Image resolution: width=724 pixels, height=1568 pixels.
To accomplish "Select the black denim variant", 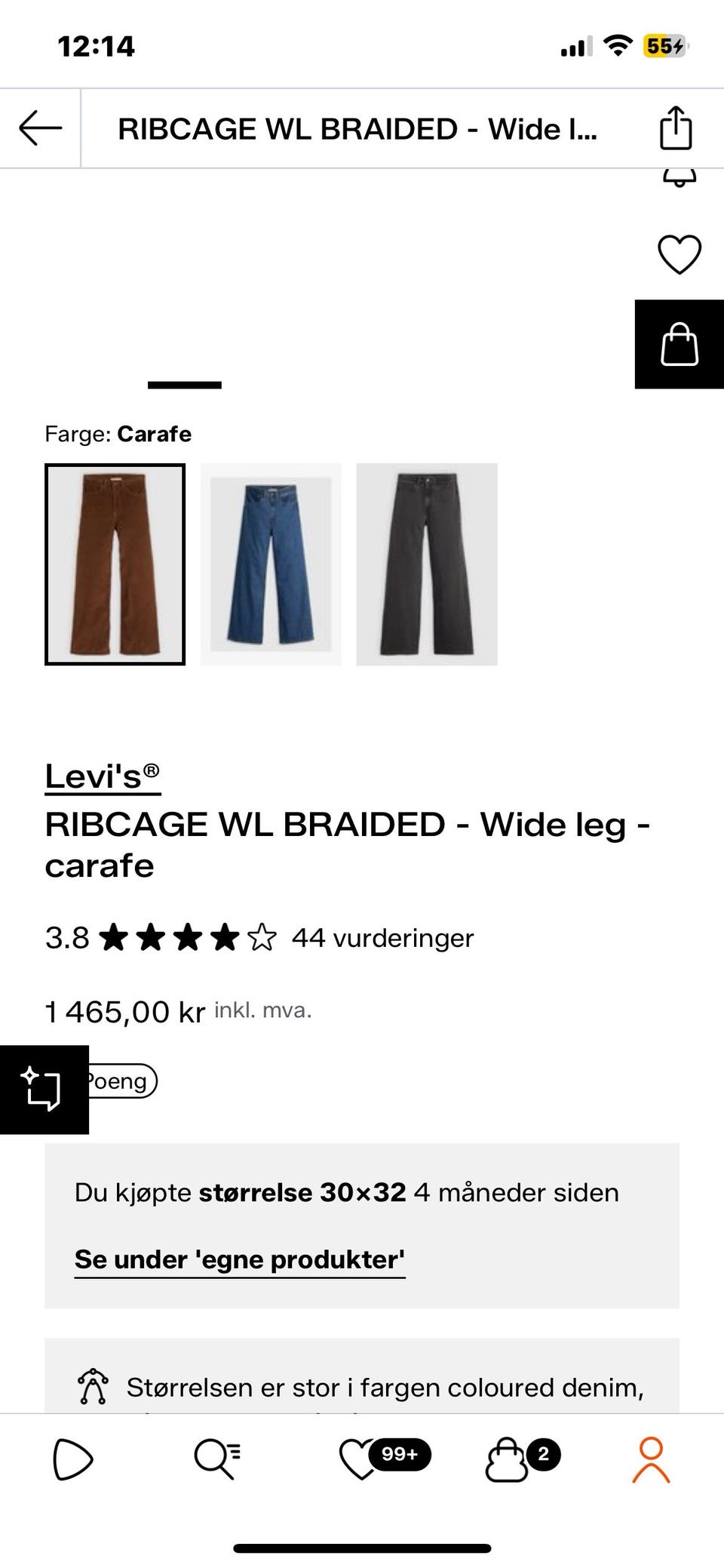I will pos(427,565).
